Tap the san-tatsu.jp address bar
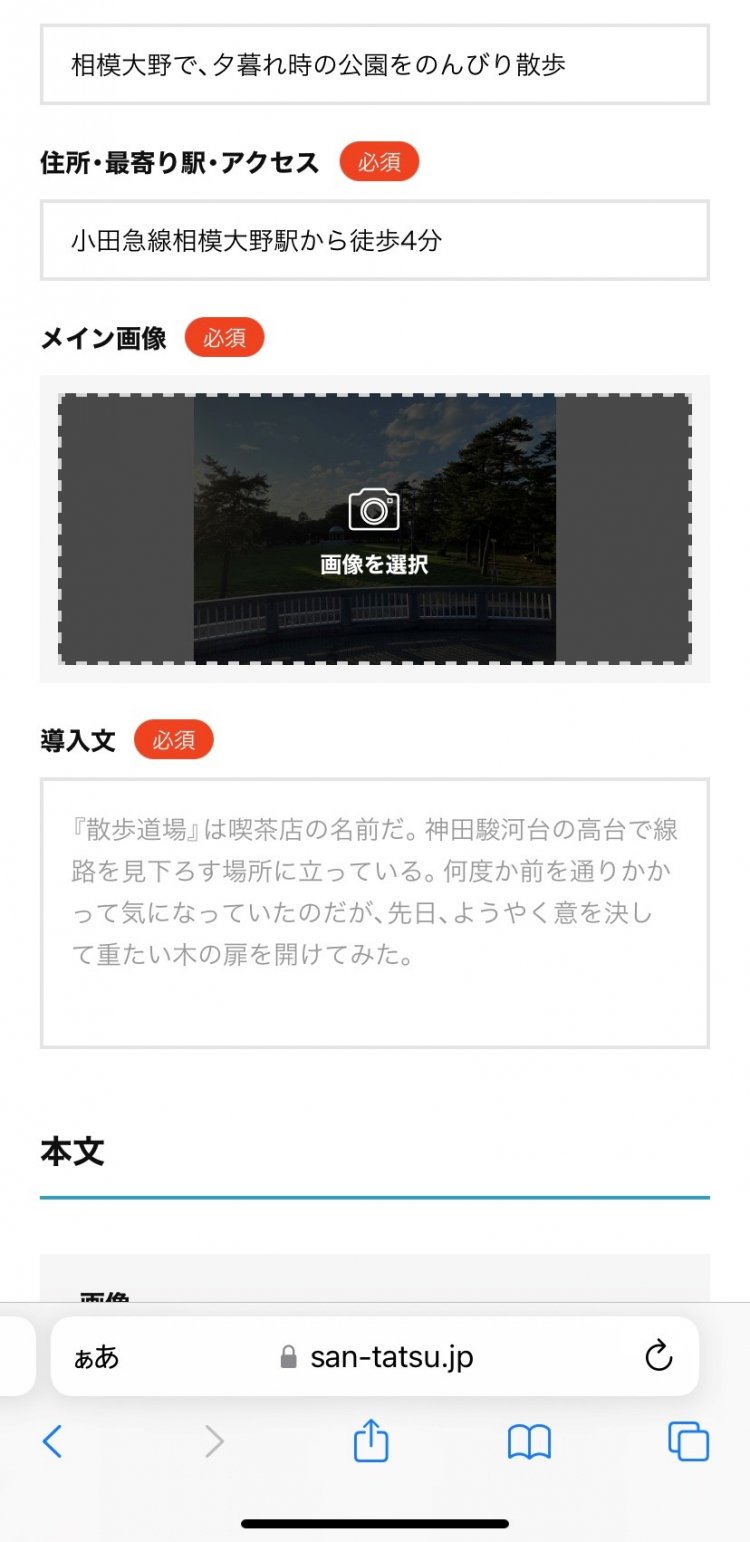Screen dimensions: 750x1542 coord(420,1357)
